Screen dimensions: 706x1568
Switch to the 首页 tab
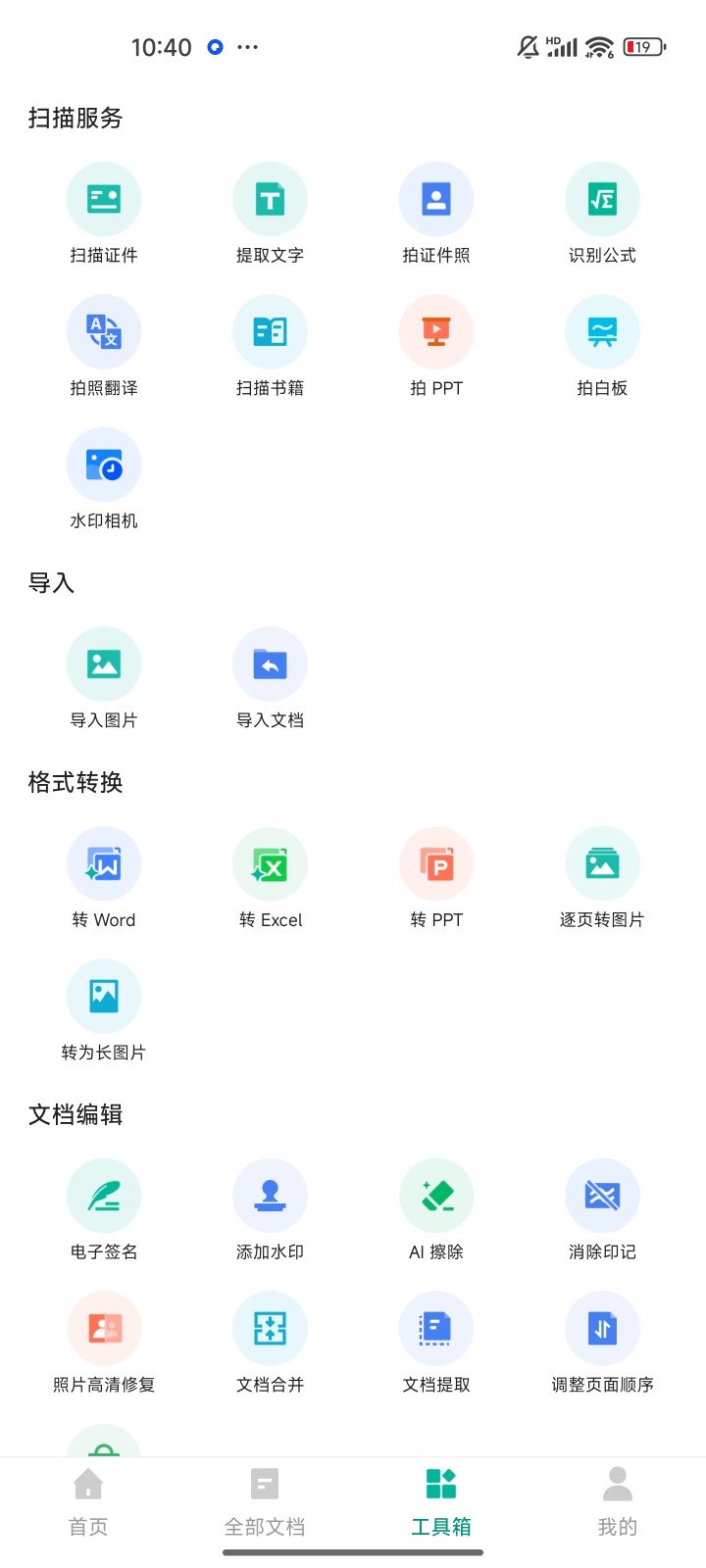tap(88, 1501)
